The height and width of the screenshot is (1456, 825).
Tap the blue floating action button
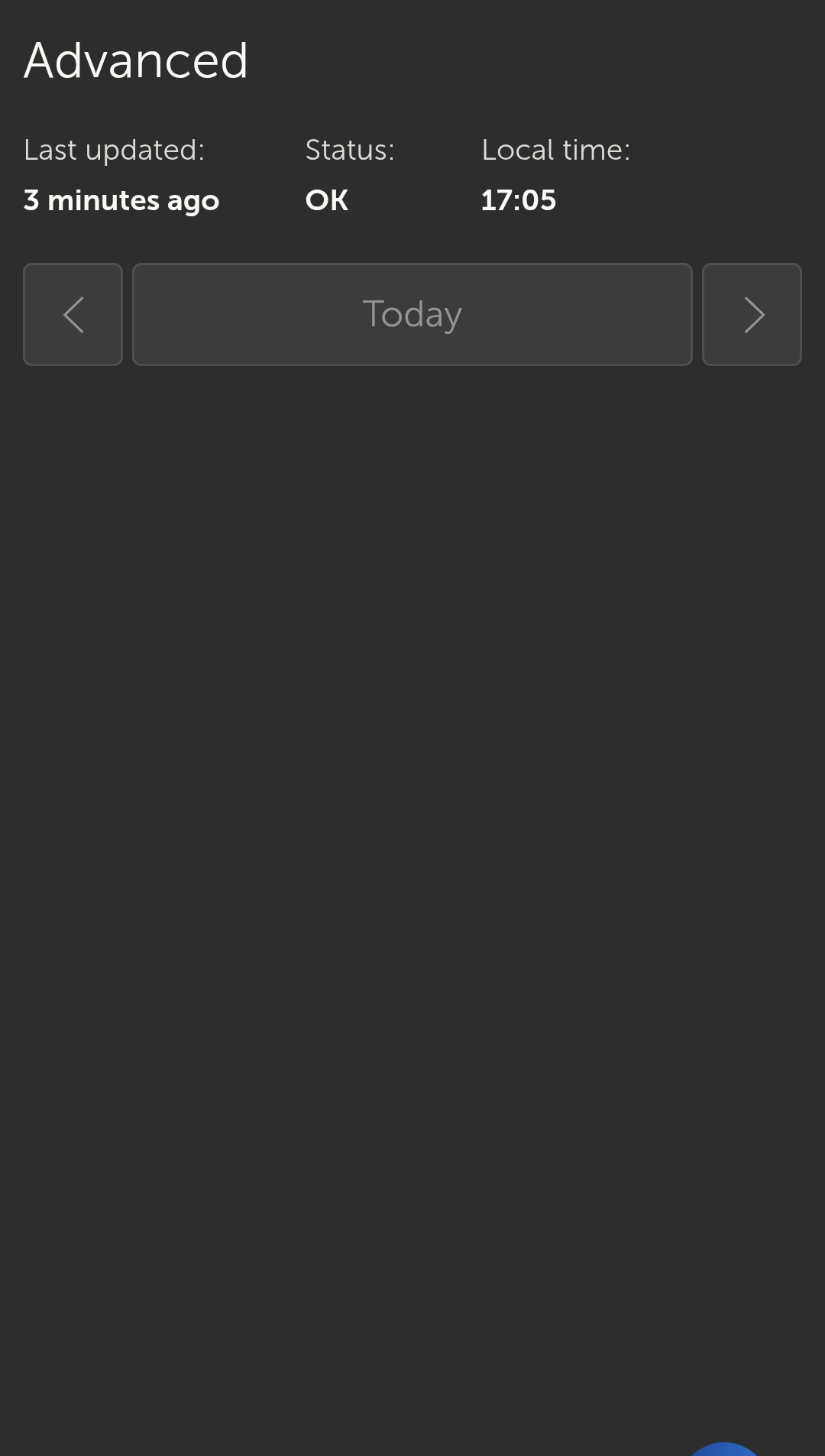[x=724, y=1449]
